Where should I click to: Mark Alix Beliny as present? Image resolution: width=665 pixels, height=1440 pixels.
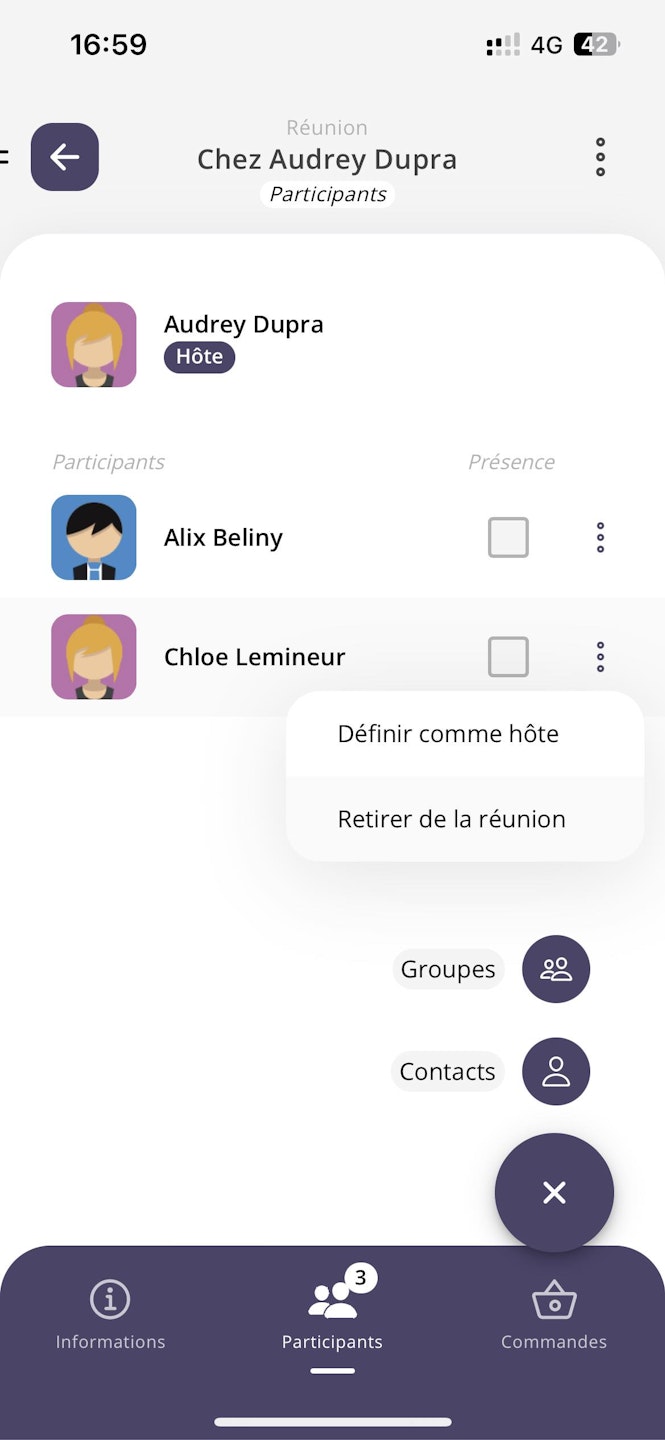(508, 538)
